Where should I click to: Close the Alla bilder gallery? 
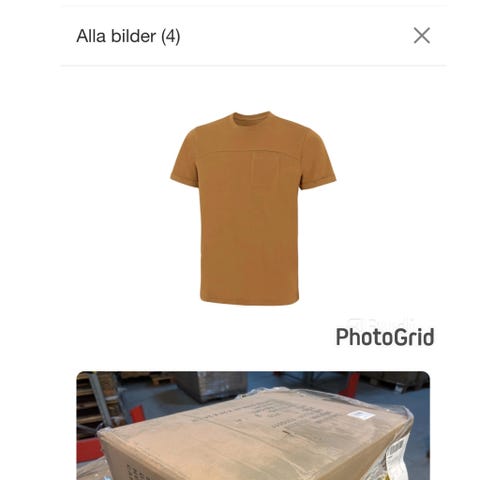tap(422, 36)
